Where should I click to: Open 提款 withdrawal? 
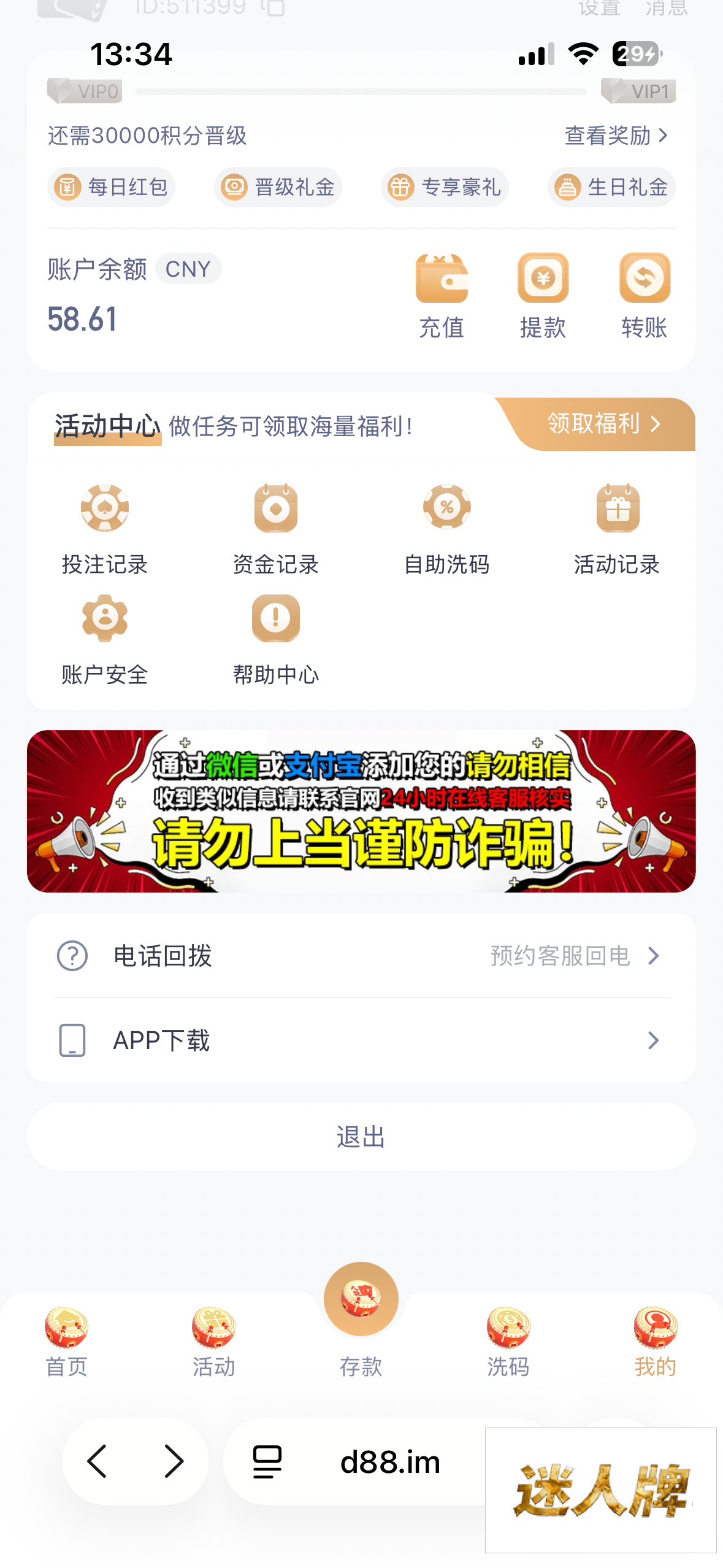[543, 296]
